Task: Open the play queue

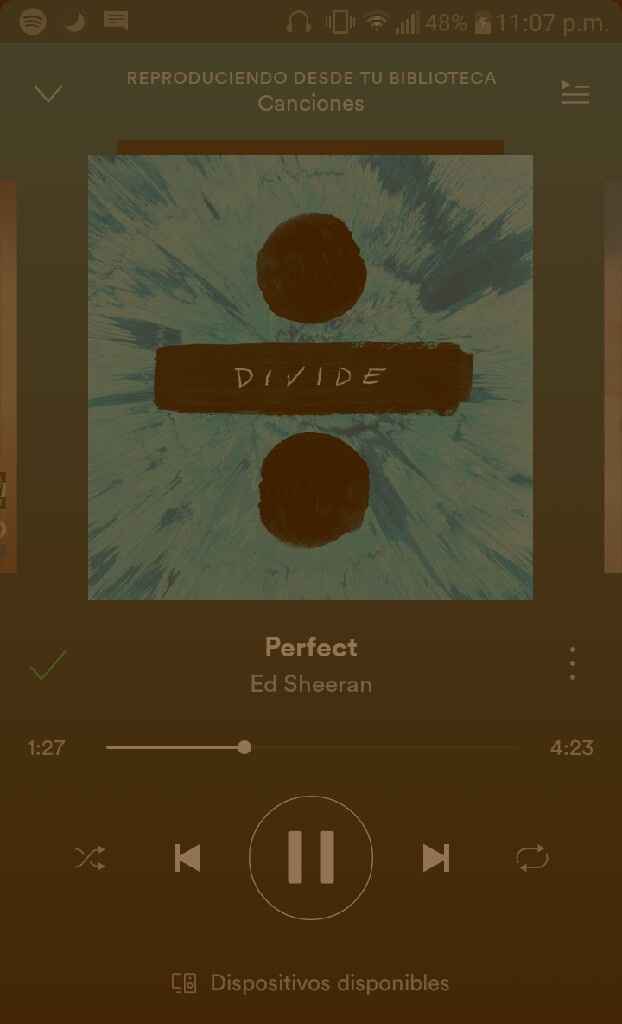Action: [x=575, y=93]
